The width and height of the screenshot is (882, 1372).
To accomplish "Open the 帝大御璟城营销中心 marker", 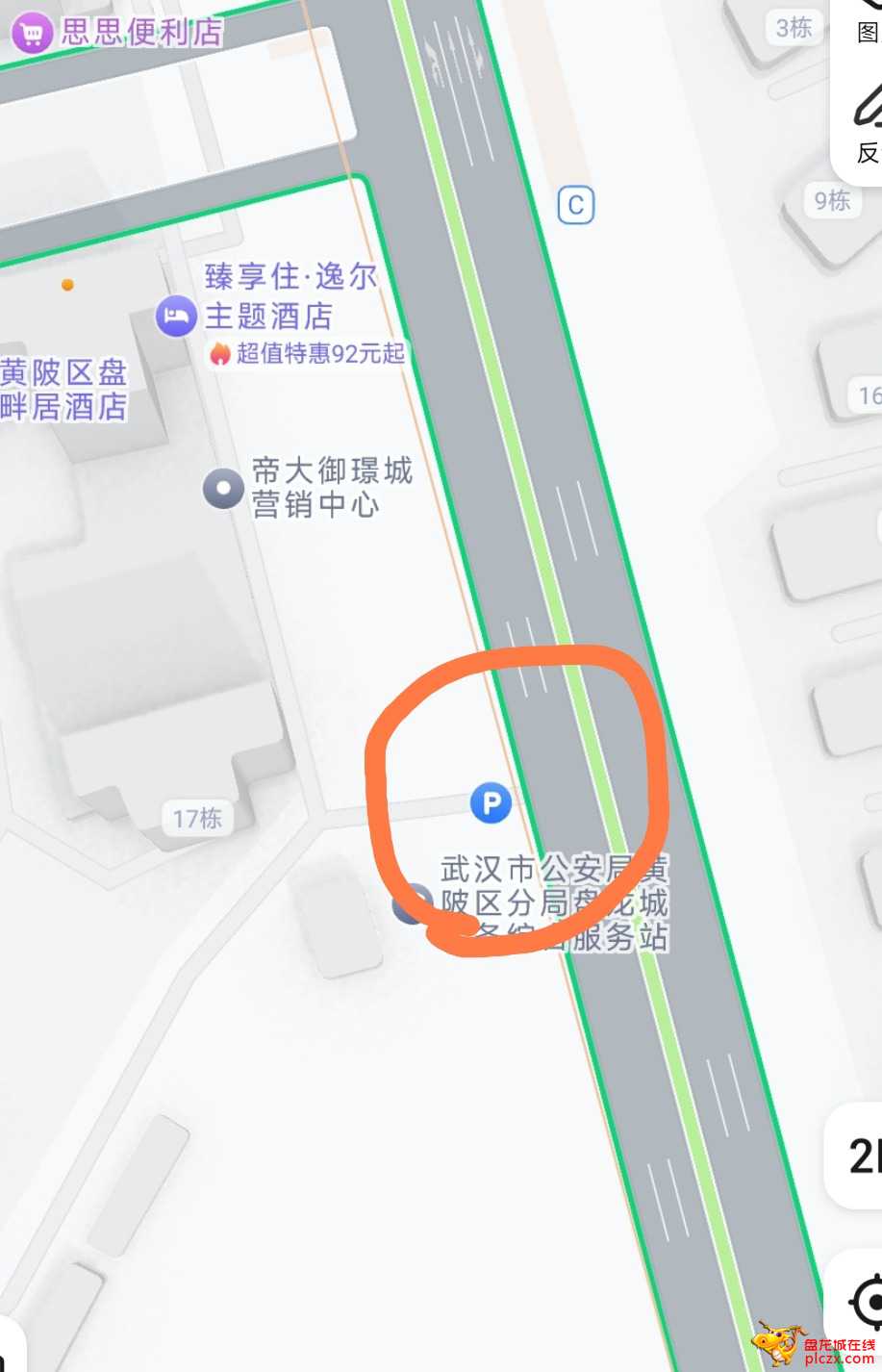I will click(x=223, y=489).
